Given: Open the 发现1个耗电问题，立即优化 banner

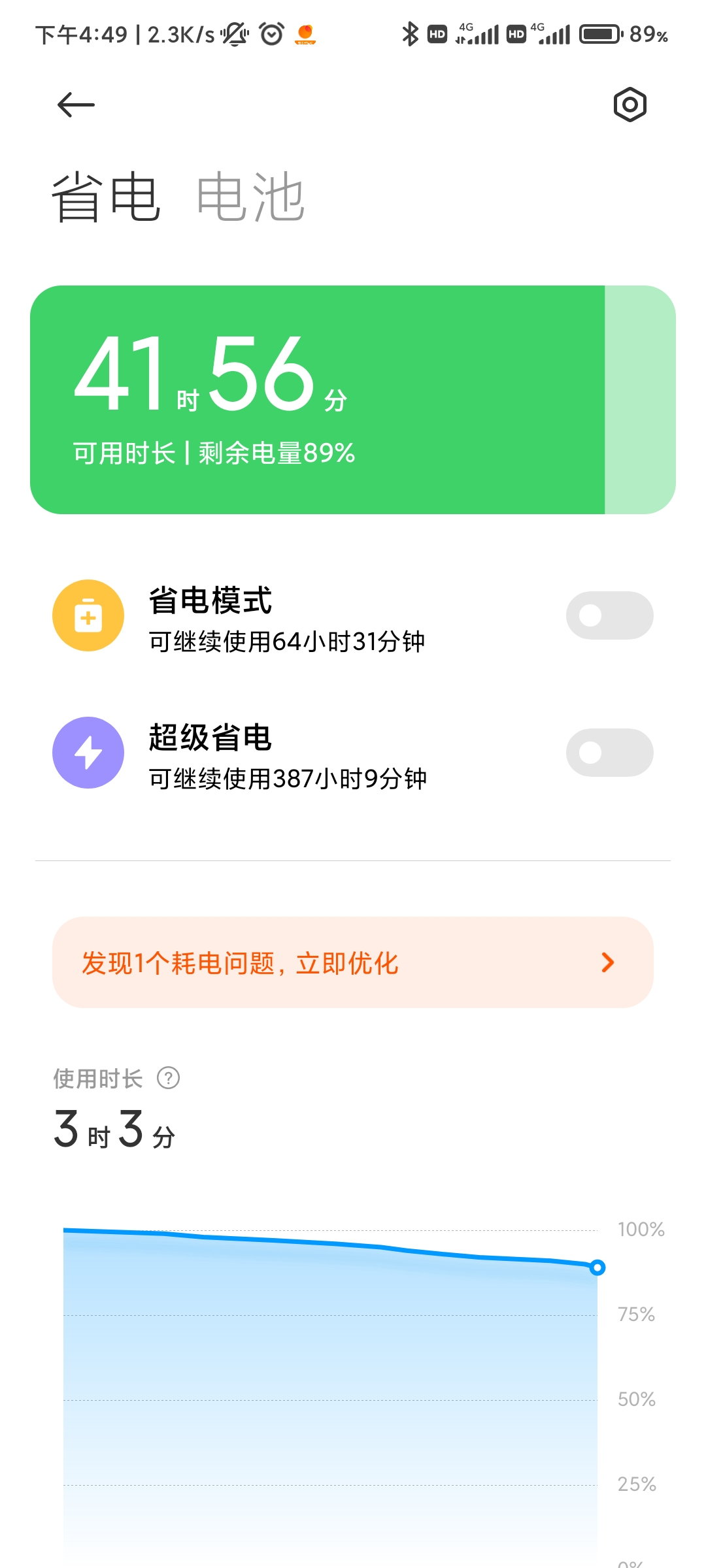Looking at the screenshot, I should pyautogui.click(x=353, y=962).
